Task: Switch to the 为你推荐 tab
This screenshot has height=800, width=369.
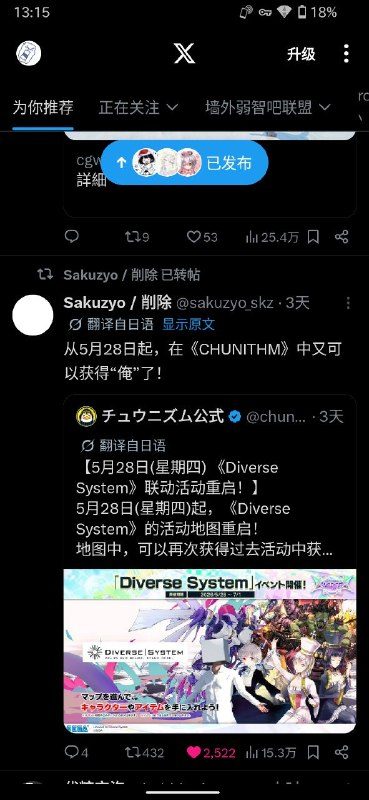Action: tap(43, 108)
